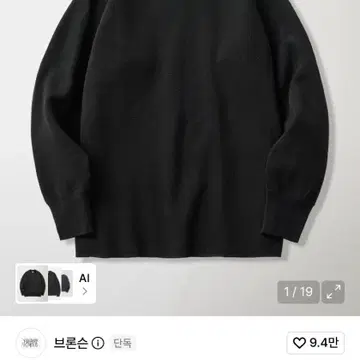Expand the product image to fullscreen
Screen dimensions: 360x360
[x=333, y=292]
